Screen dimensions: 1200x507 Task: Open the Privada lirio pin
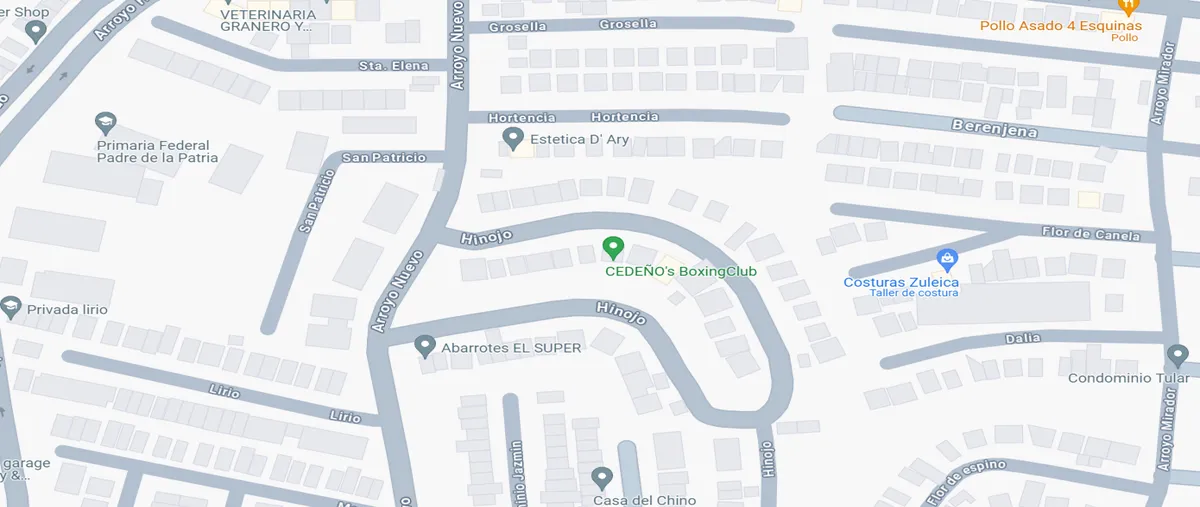click(12, 307)
